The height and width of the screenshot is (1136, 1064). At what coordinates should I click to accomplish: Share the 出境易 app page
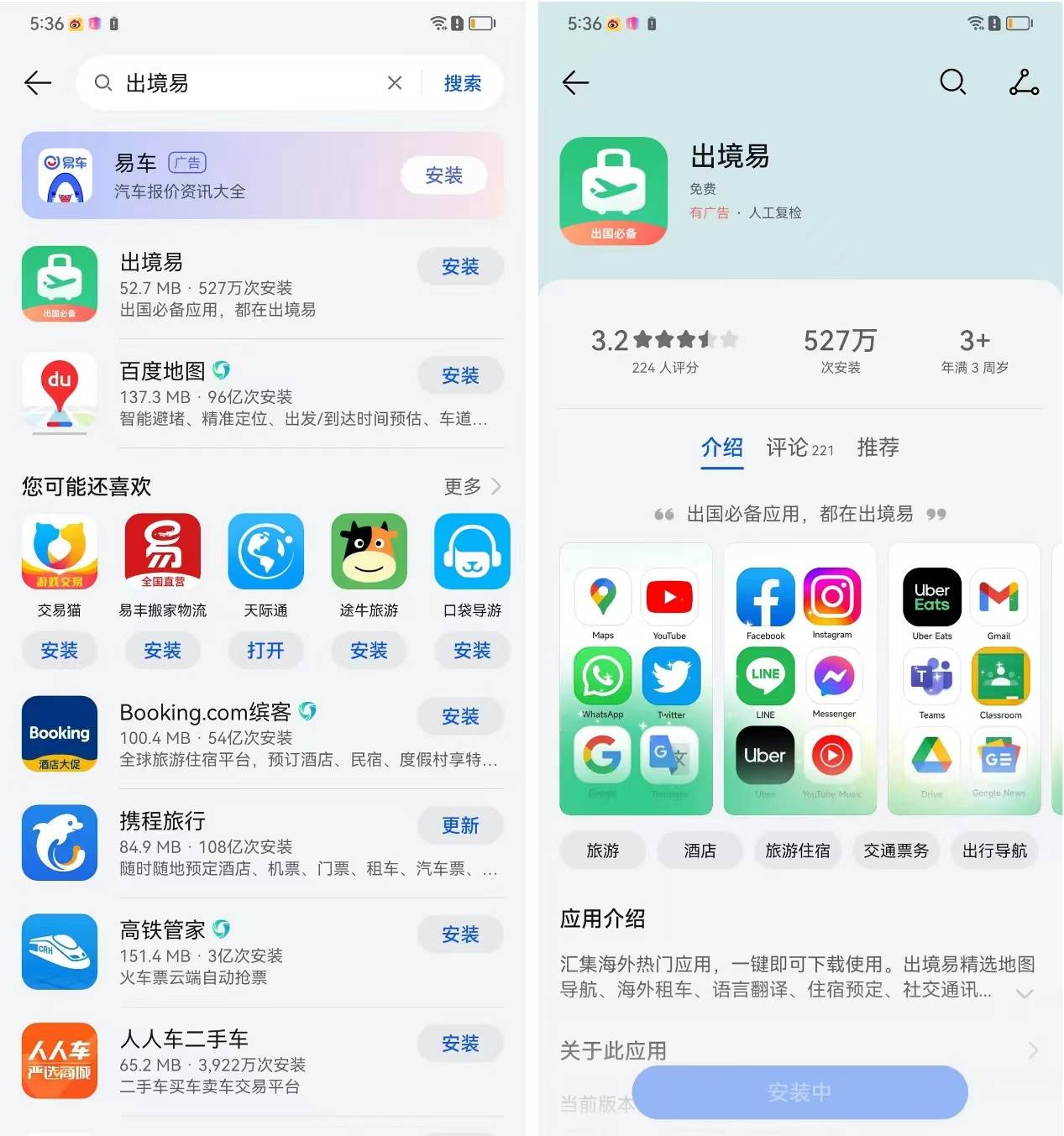[1024, 82]
